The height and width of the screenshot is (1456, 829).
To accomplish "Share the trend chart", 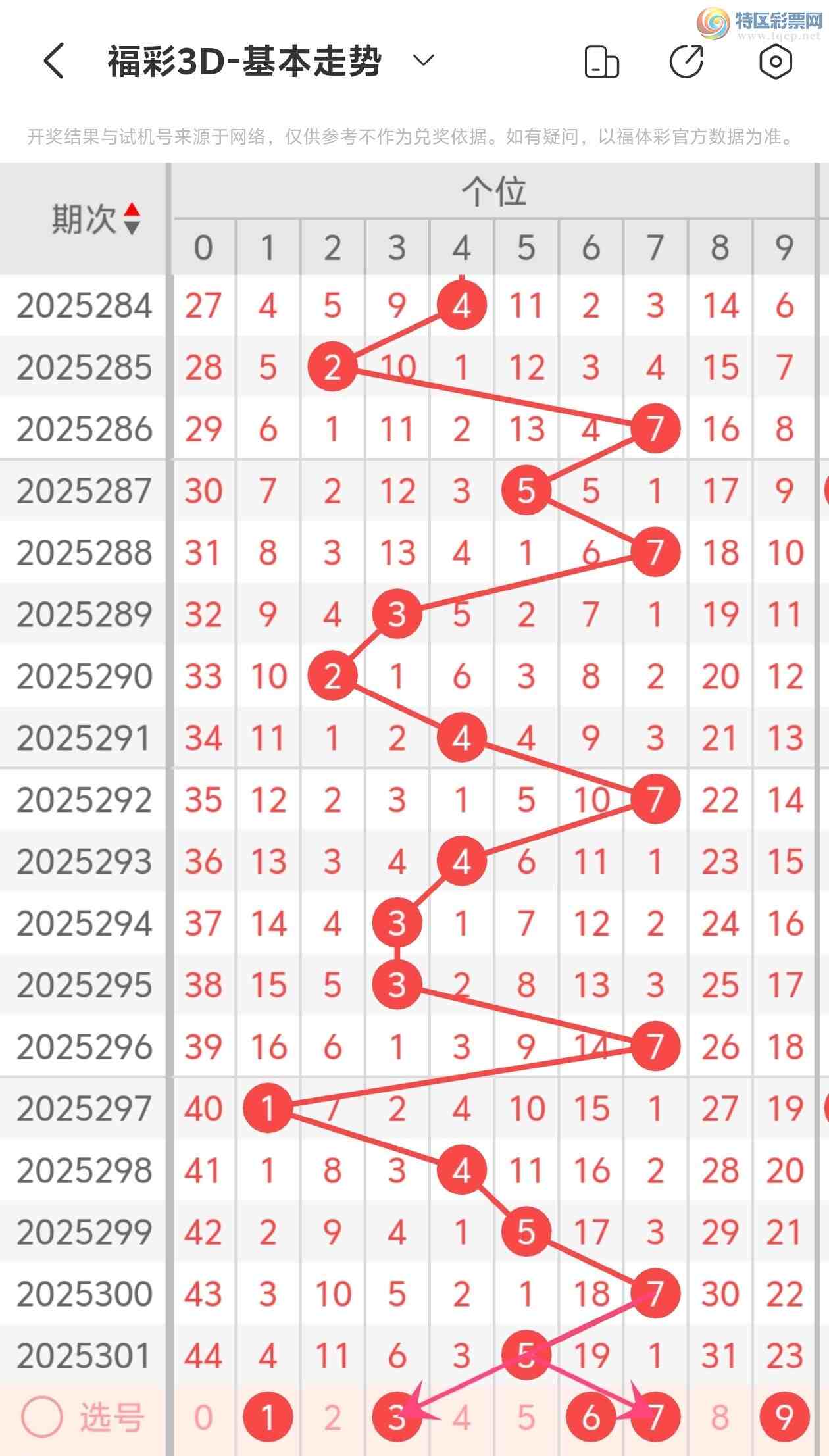I will [686, 62].
